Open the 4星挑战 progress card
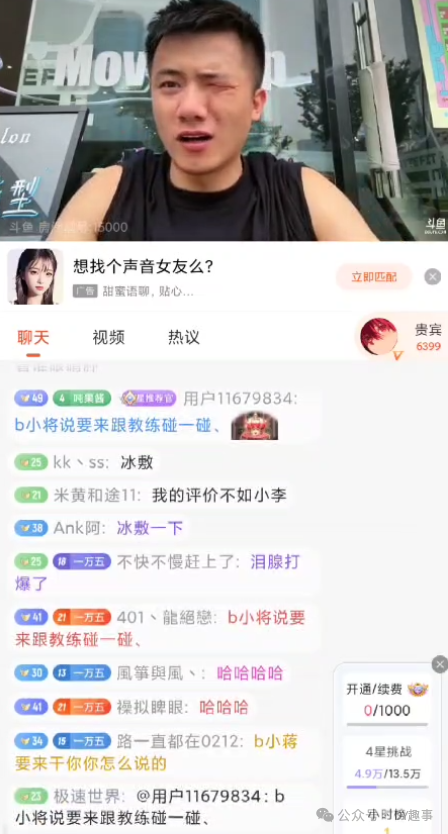Image resolution: width=448 pixels, height=834 pixels. coord(387,763)
